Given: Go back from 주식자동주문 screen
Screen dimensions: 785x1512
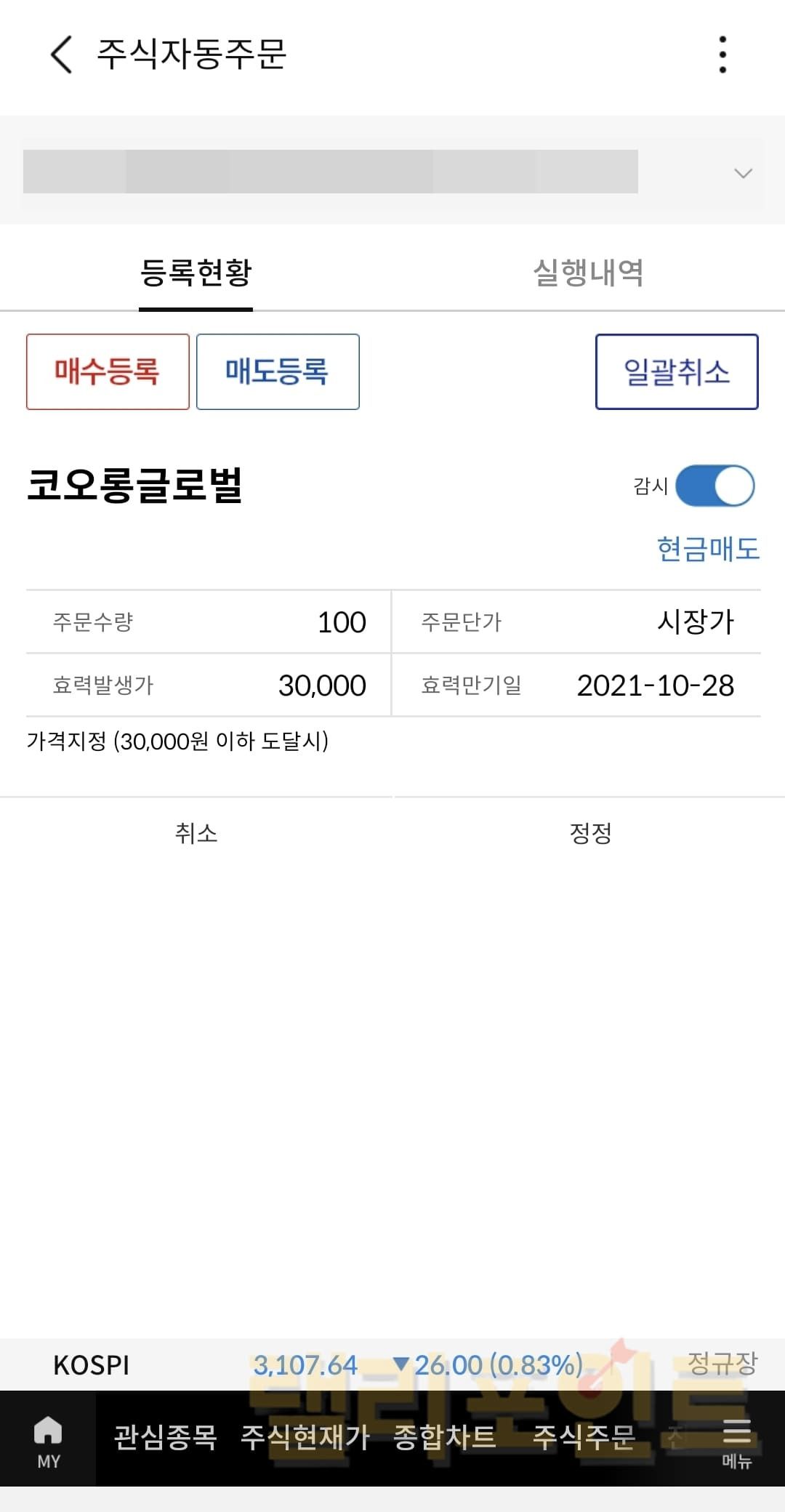Looking at the screenshot, I should (62, 55).
